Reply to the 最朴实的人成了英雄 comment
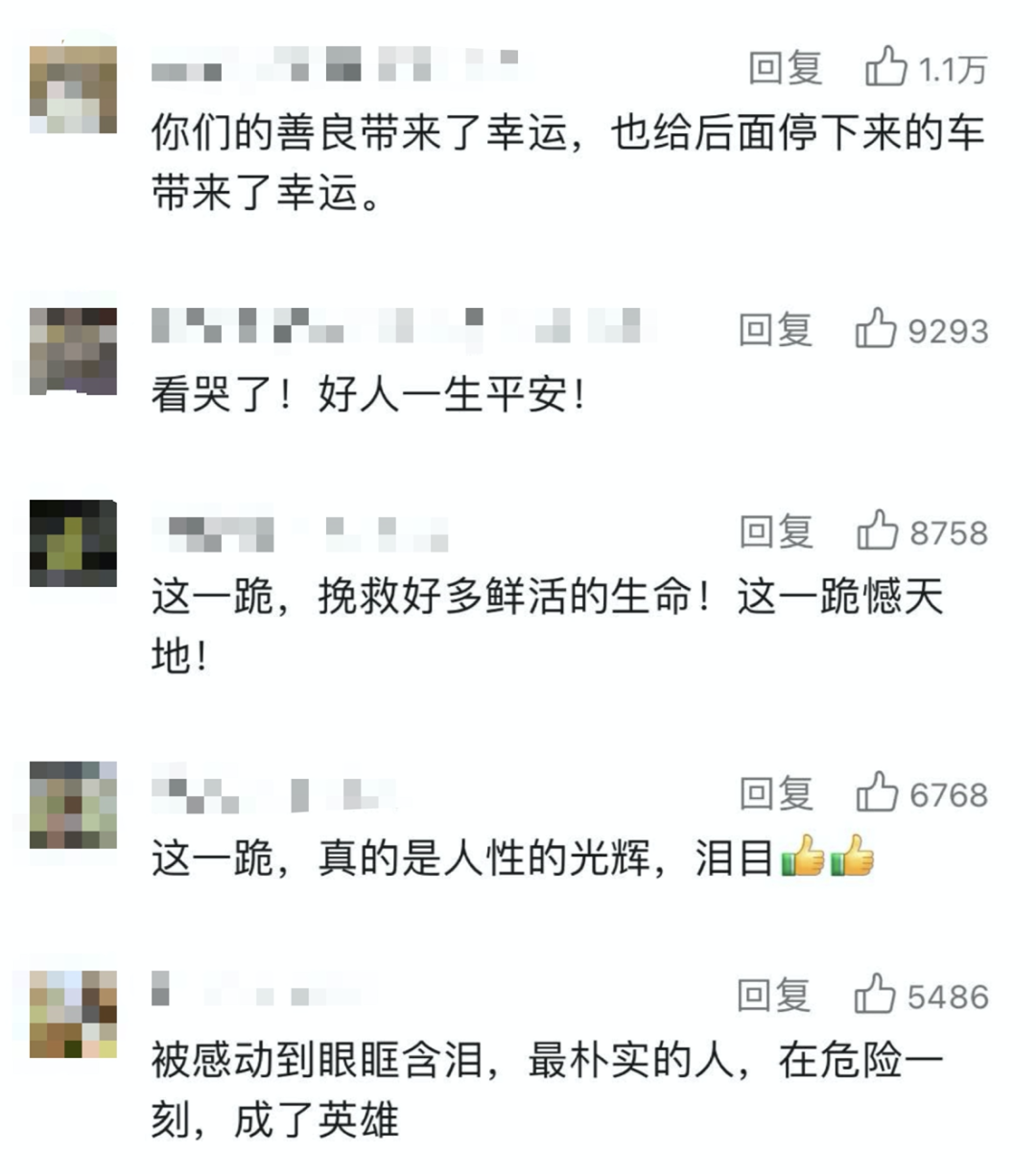 774,996
